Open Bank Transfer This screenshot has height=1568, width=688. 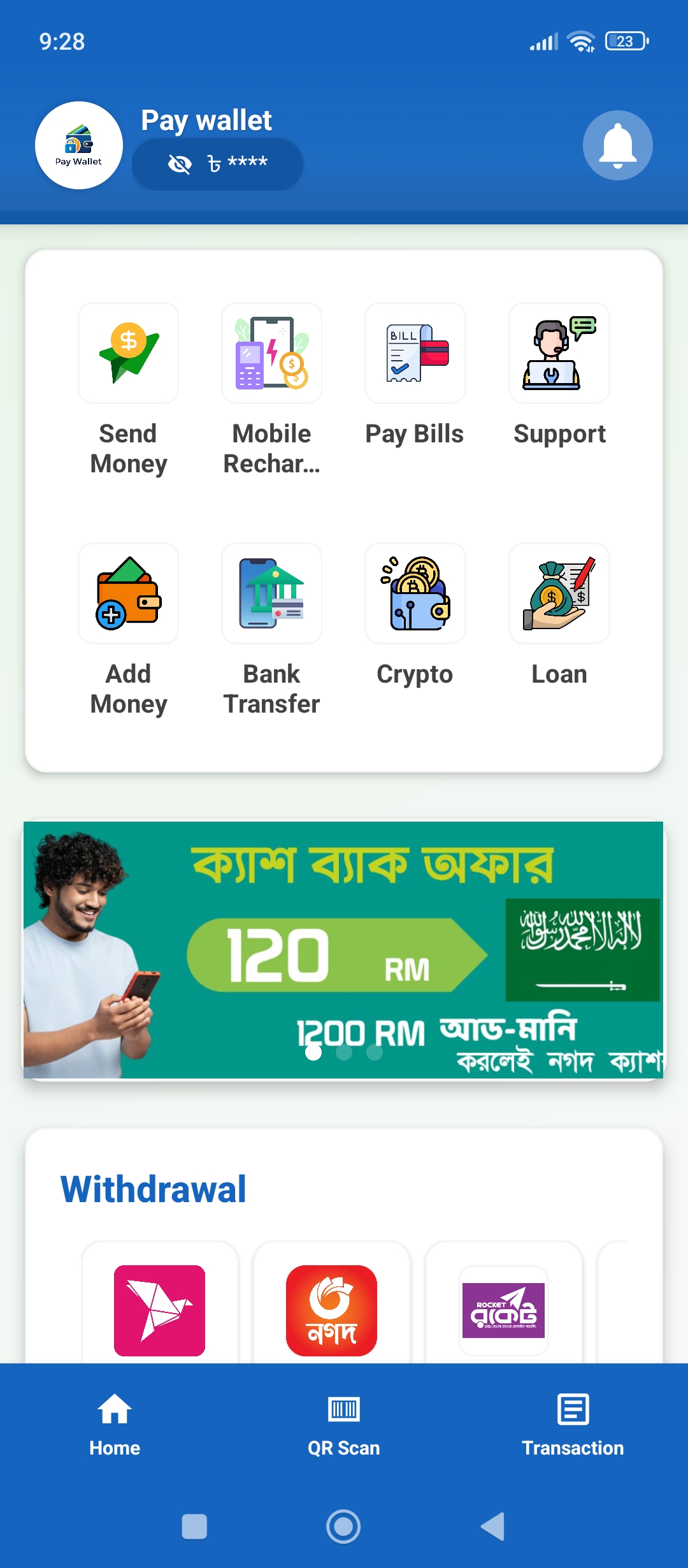(272, 594)
